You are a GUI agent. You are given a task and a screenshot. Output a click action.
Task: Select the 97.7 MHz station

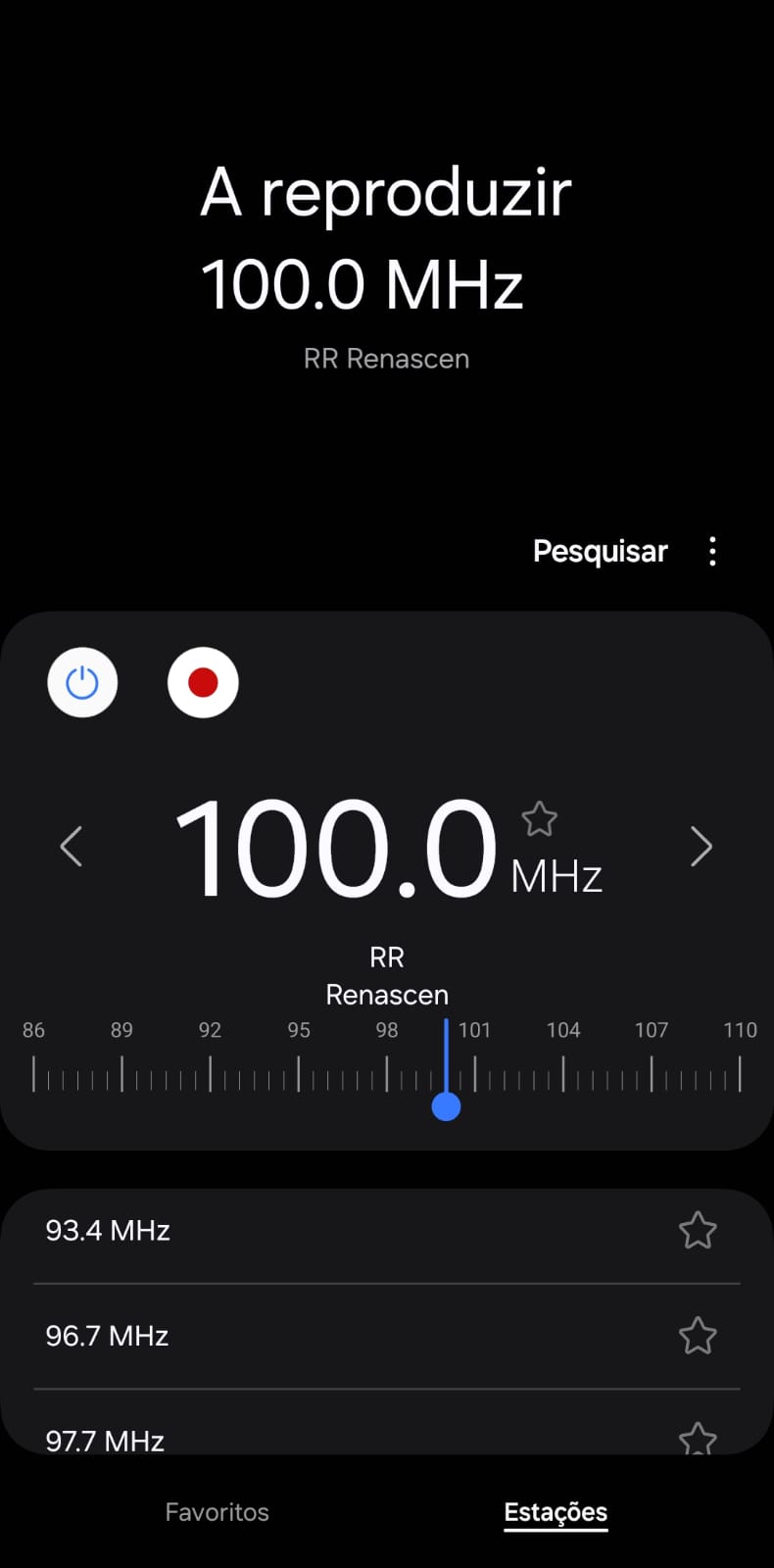[387, 1423]
